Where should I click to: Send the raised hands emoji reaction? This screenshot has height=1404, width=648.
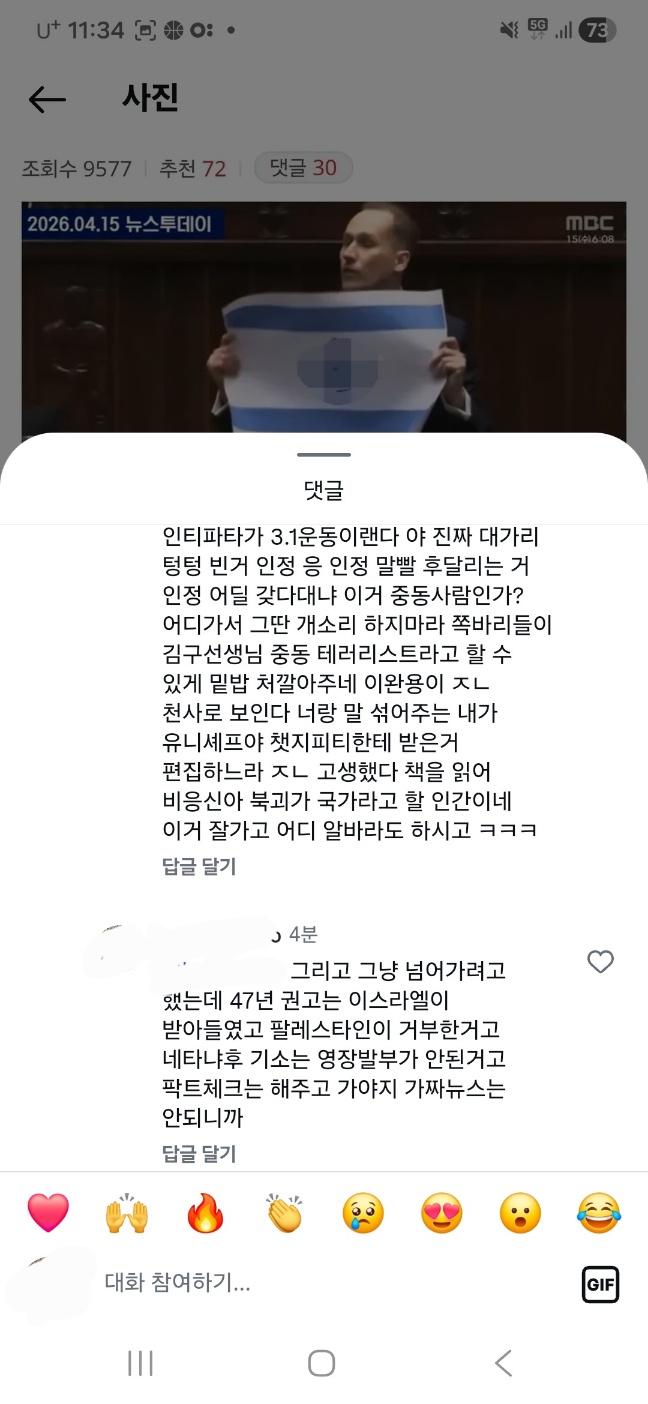point(127,1213)
